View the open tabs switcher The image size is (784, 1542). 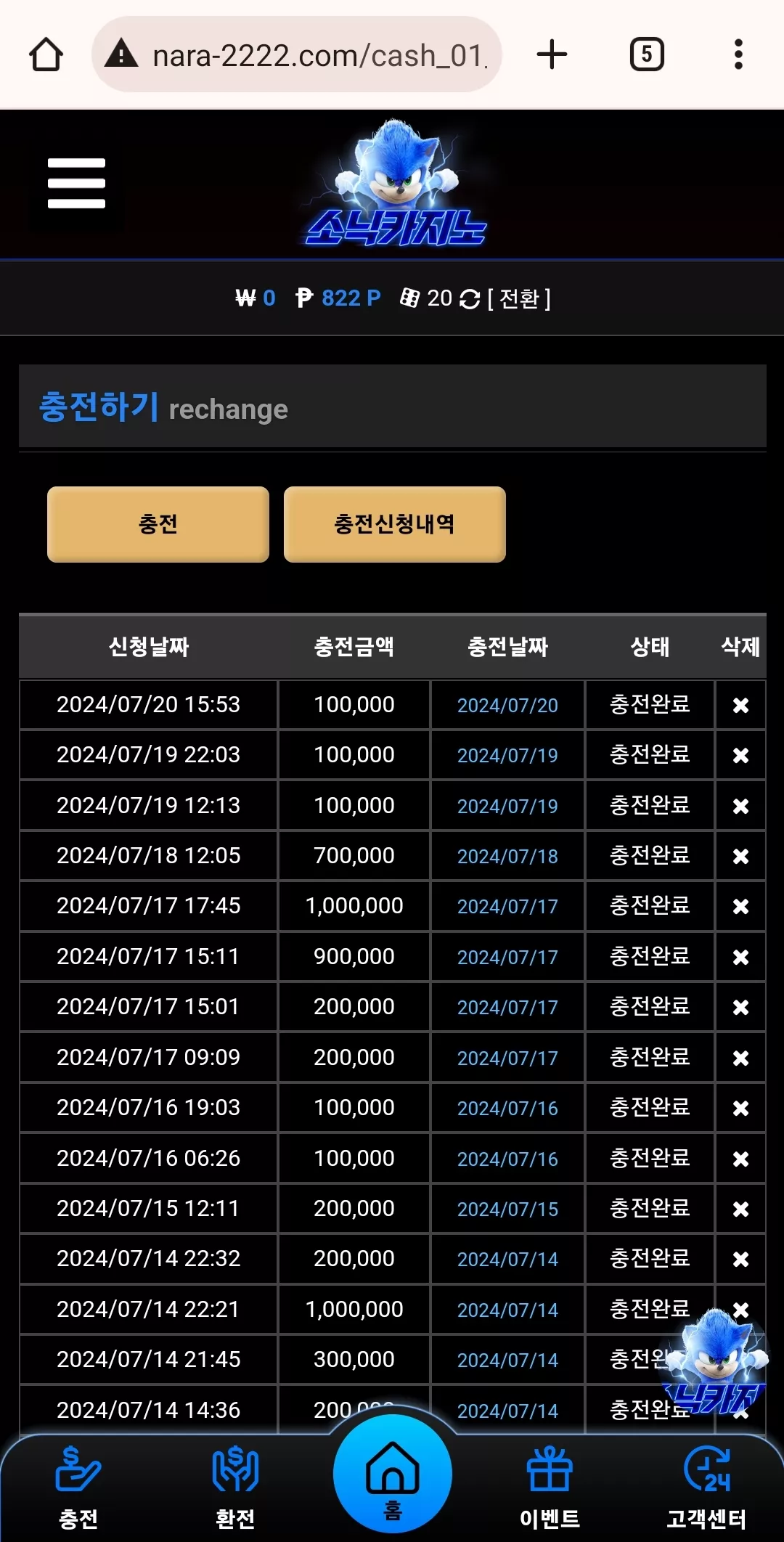[647, 54]
